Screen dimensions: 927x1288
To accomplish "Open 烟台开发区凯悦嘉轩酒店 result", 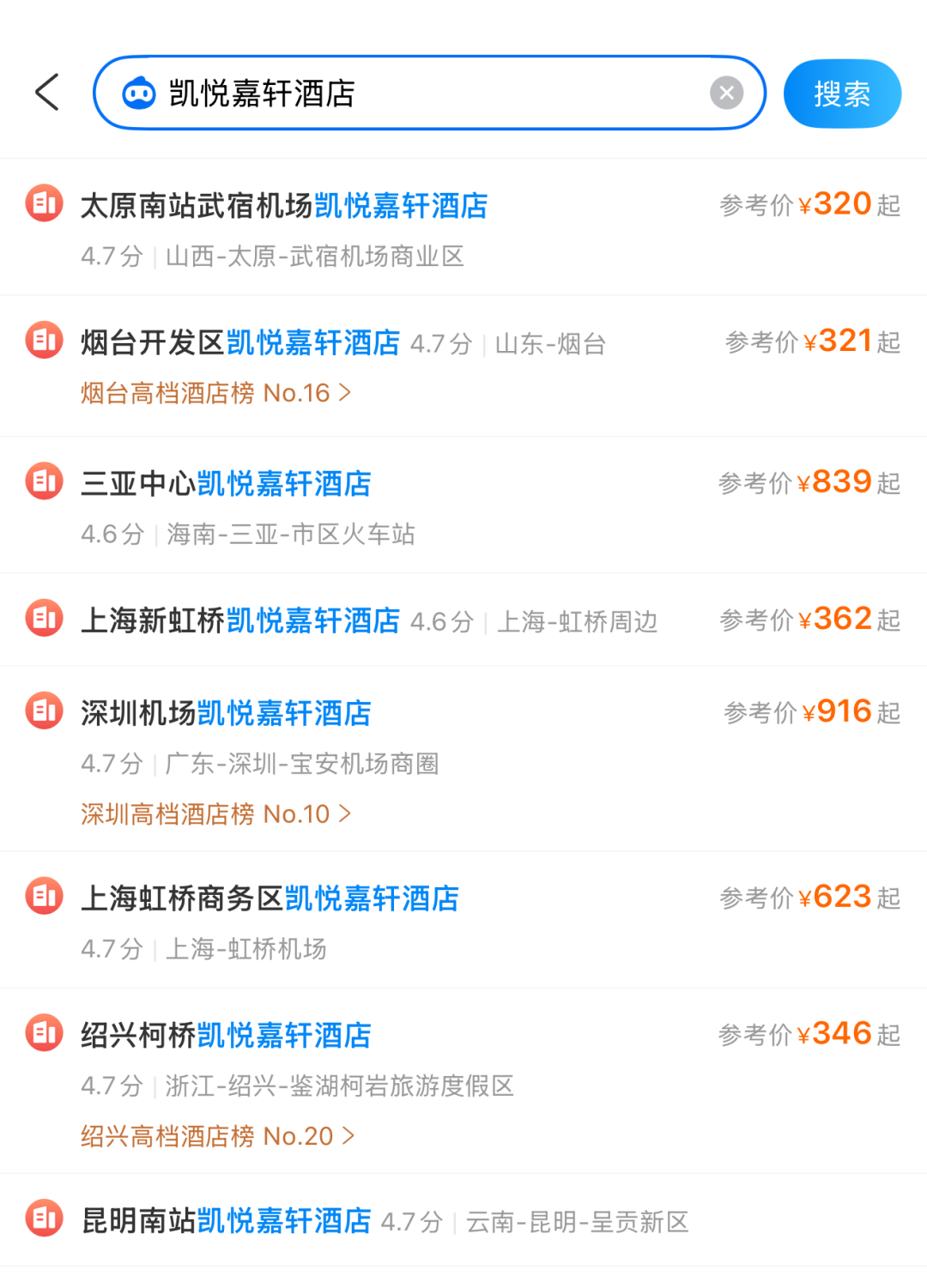I will pos(240,343).
